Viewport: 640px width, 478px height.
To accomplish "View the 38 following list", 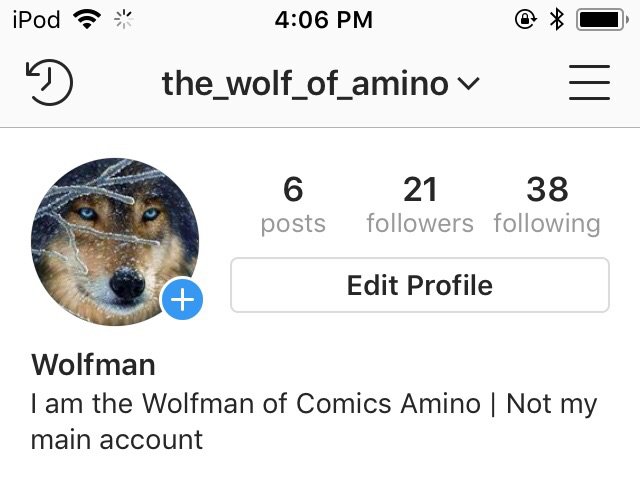I will 547,204.
